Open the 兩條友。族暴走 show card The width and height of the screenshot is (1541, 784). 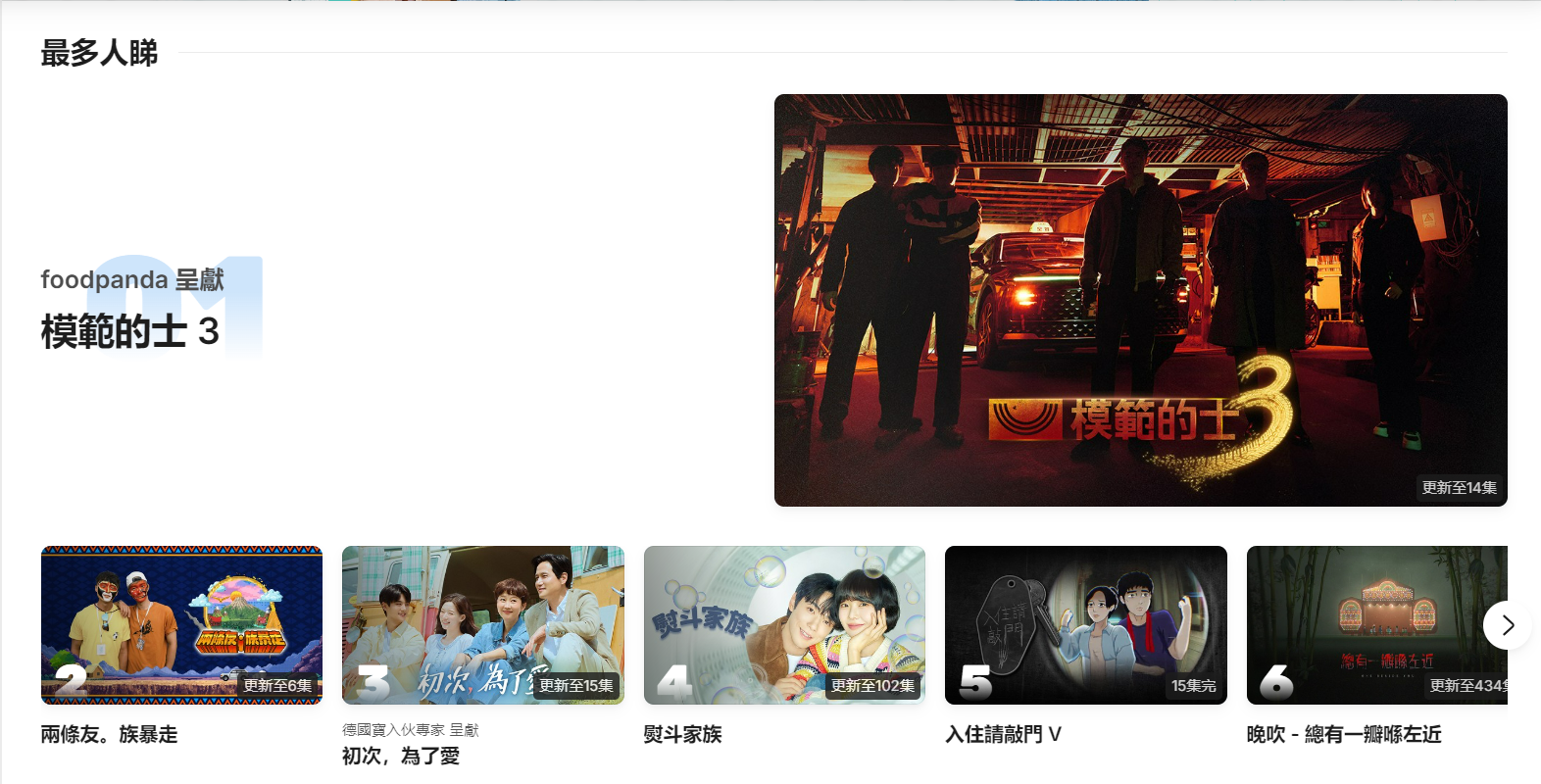(181, 625)
